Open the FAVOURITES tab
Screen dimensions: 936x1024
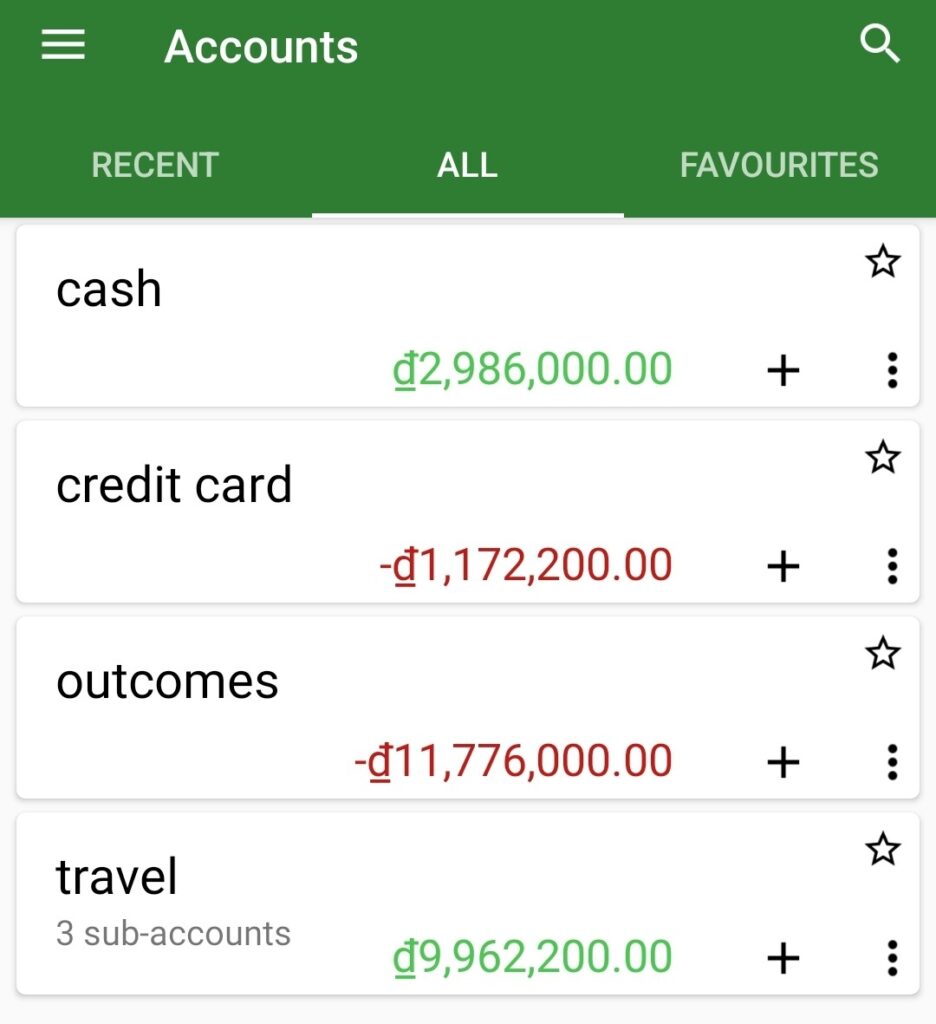click(x=778, y=164)
